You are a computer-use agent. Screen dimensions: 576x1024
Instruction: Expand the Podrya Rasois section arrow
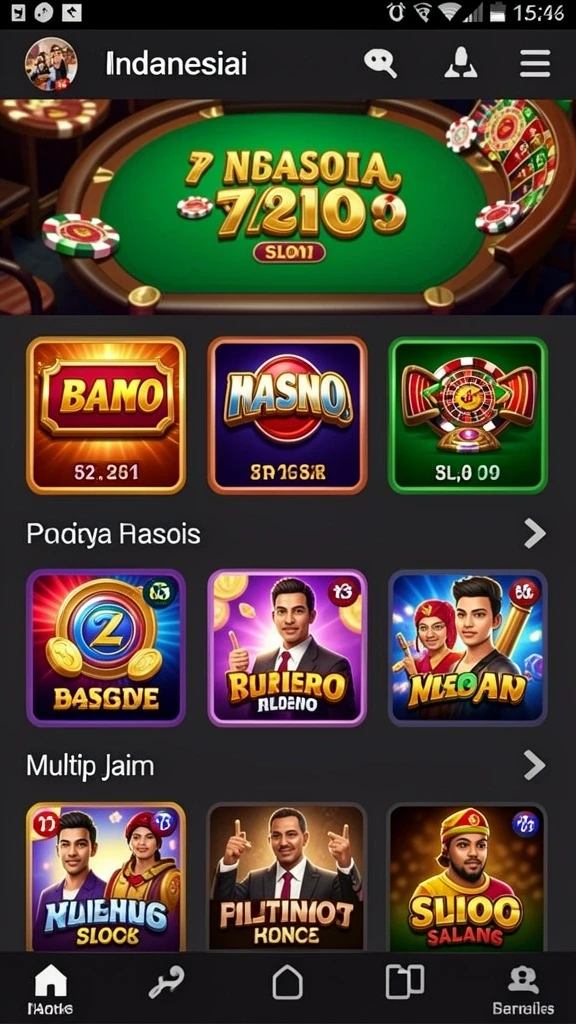tap(534, 534)
